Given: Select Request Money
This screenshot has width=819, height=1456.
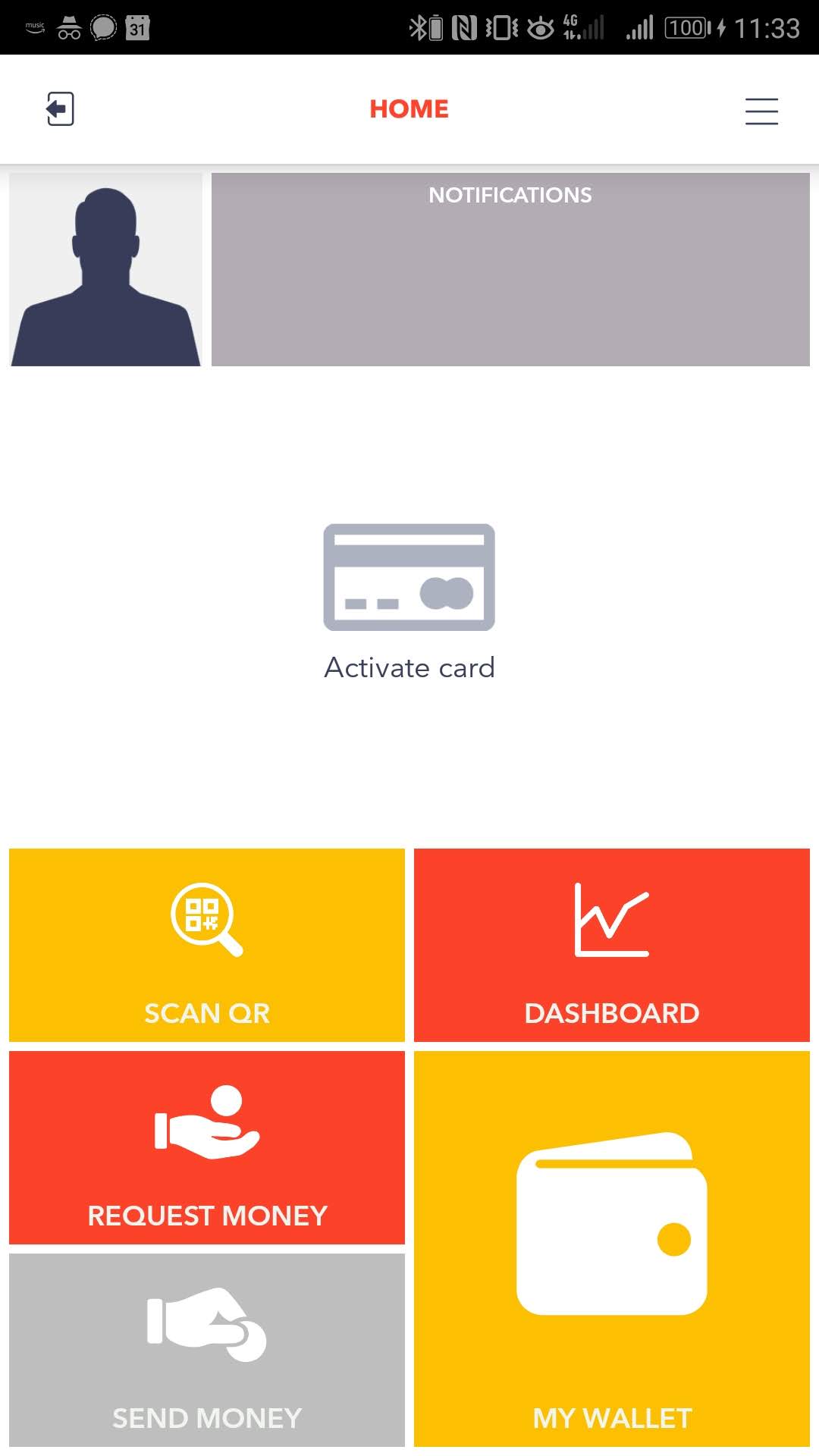Looking at the screenshot, I should [x=207, y=1147].
